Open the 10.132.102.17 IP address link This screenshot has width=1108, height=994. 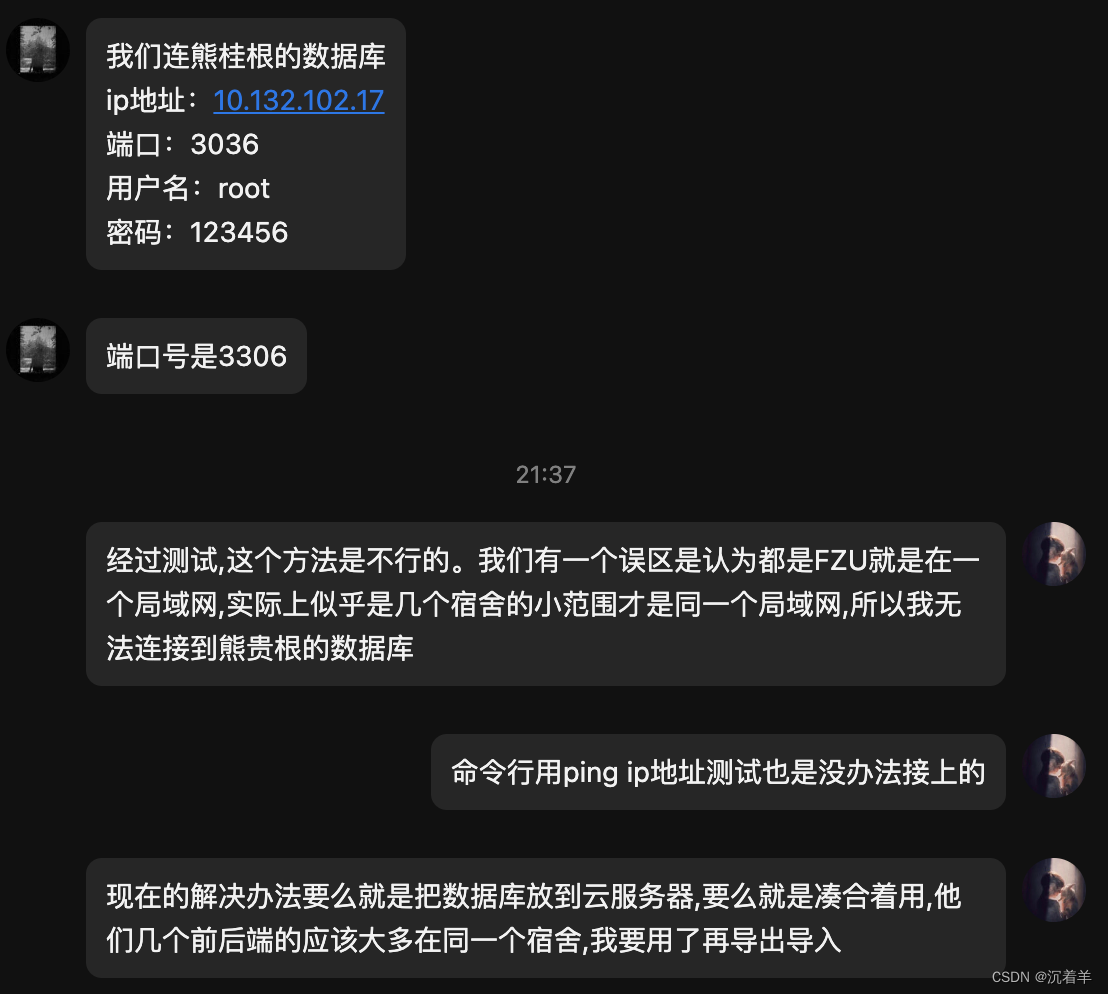pyautogui.click(x=299, y=101)
